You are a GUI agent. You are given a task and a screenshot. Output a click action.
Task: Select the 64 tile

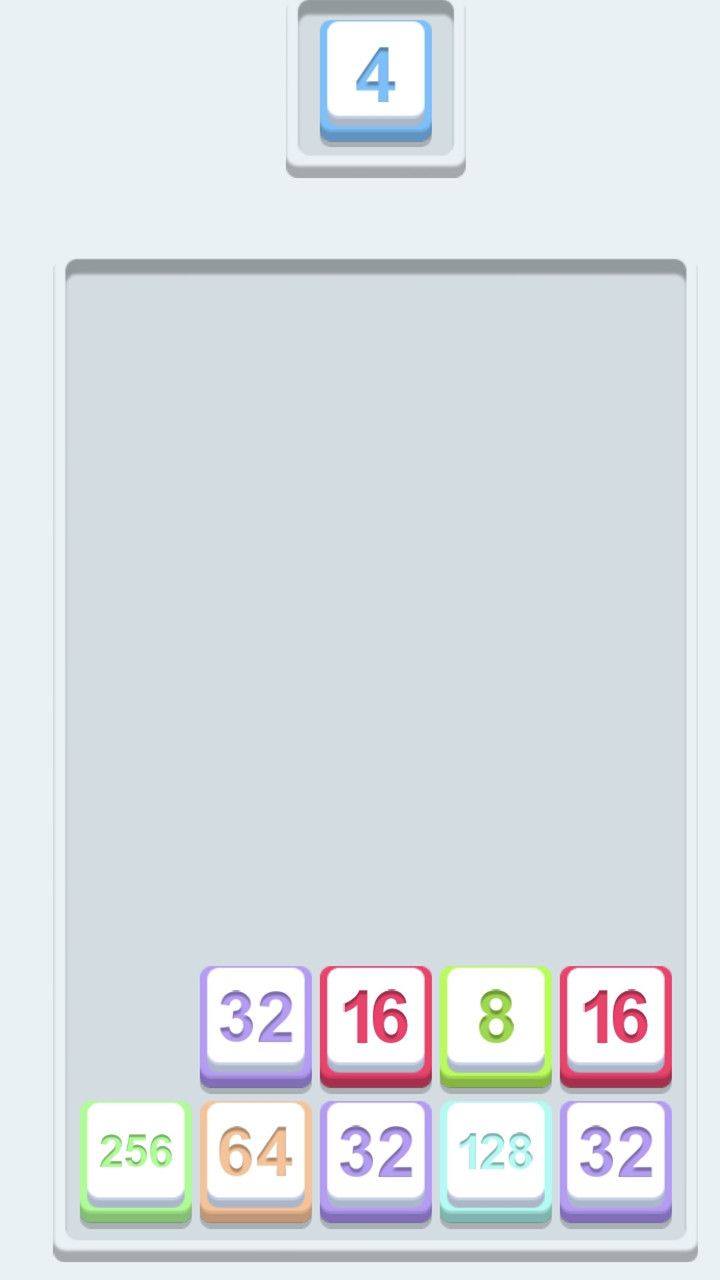(x=256, y=1153)
